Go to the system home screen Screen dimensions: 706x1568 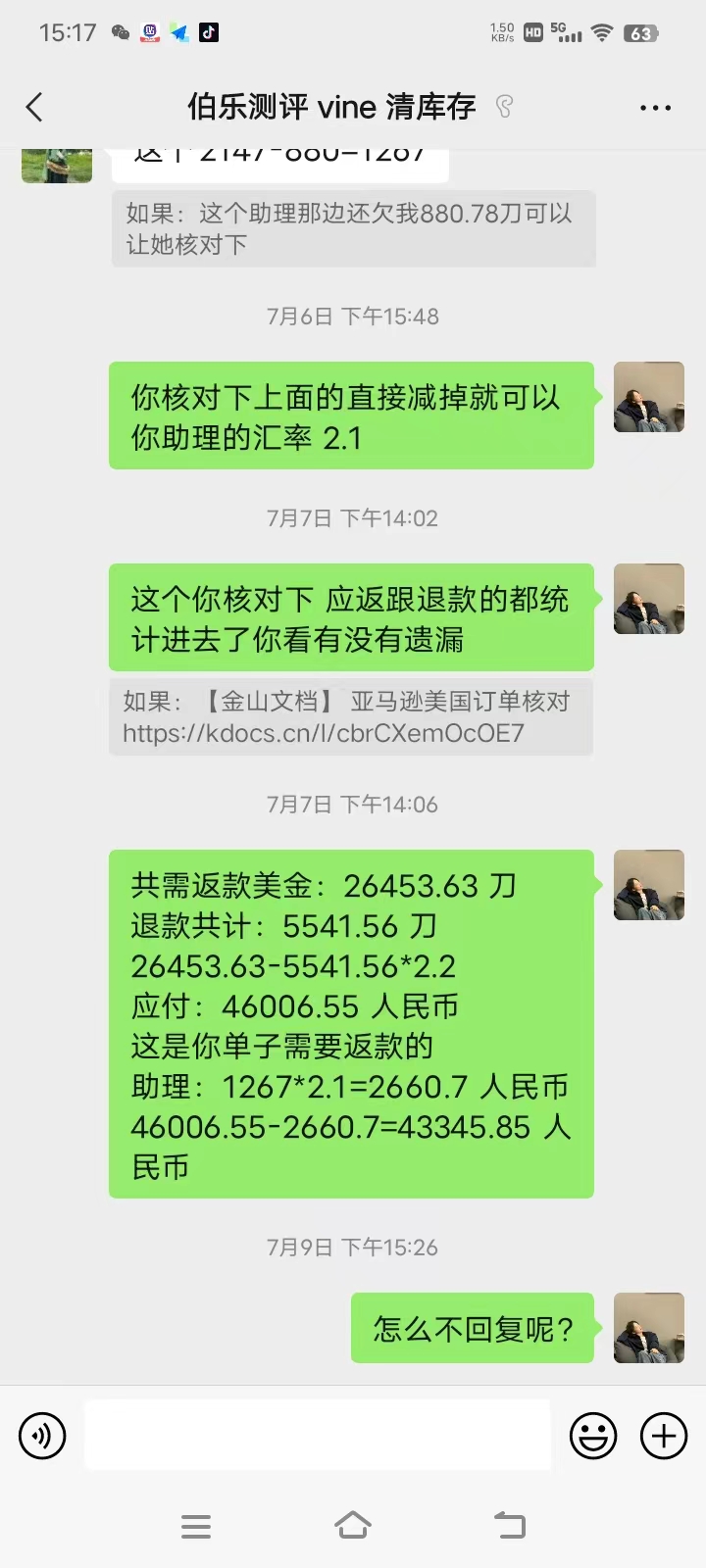(353, 1526)
